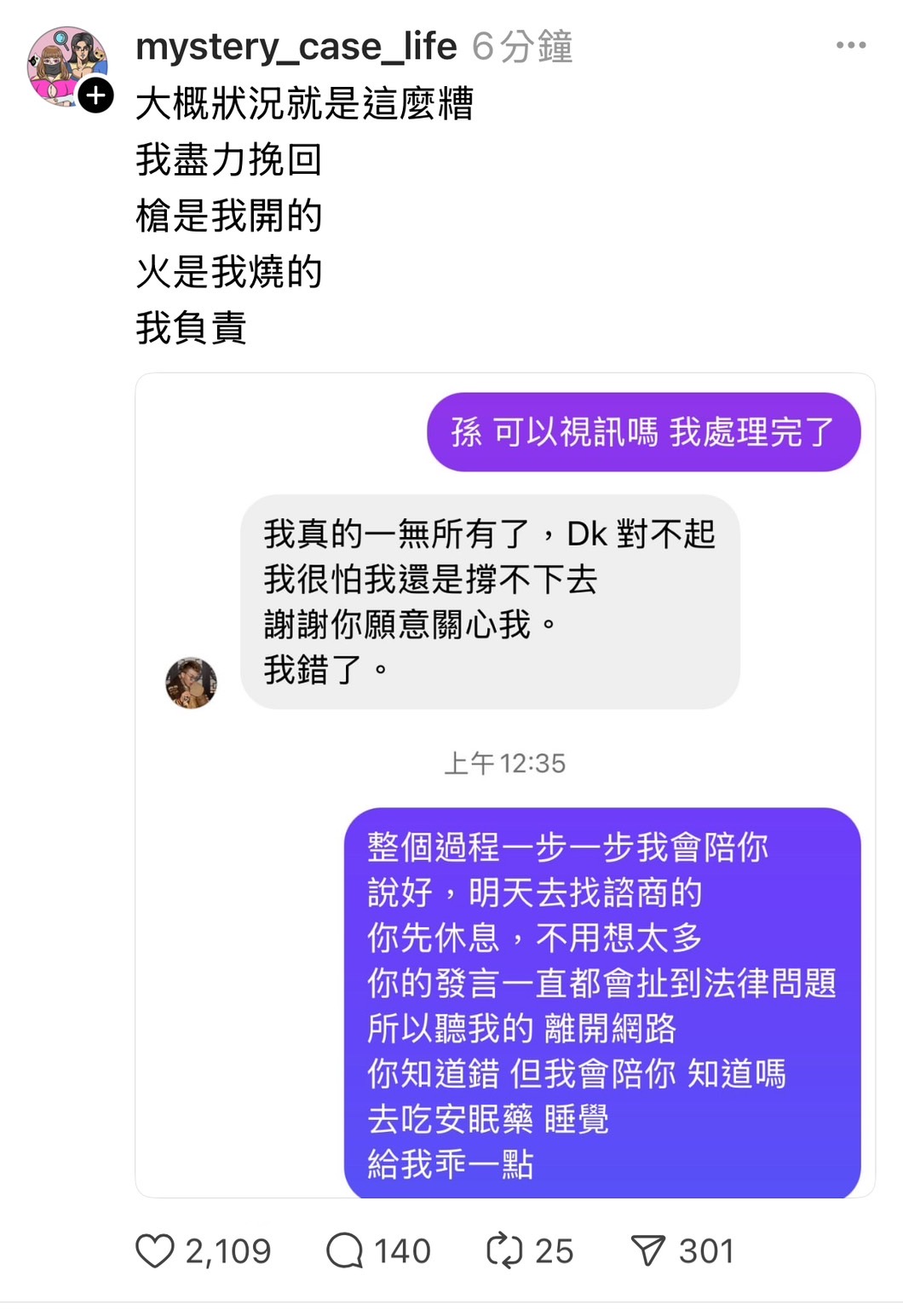Image resolution: width=903 pixels, height=1316 pixels.
Task: Open the attached chat screenshot image
Action: click(x=504, y=784)
